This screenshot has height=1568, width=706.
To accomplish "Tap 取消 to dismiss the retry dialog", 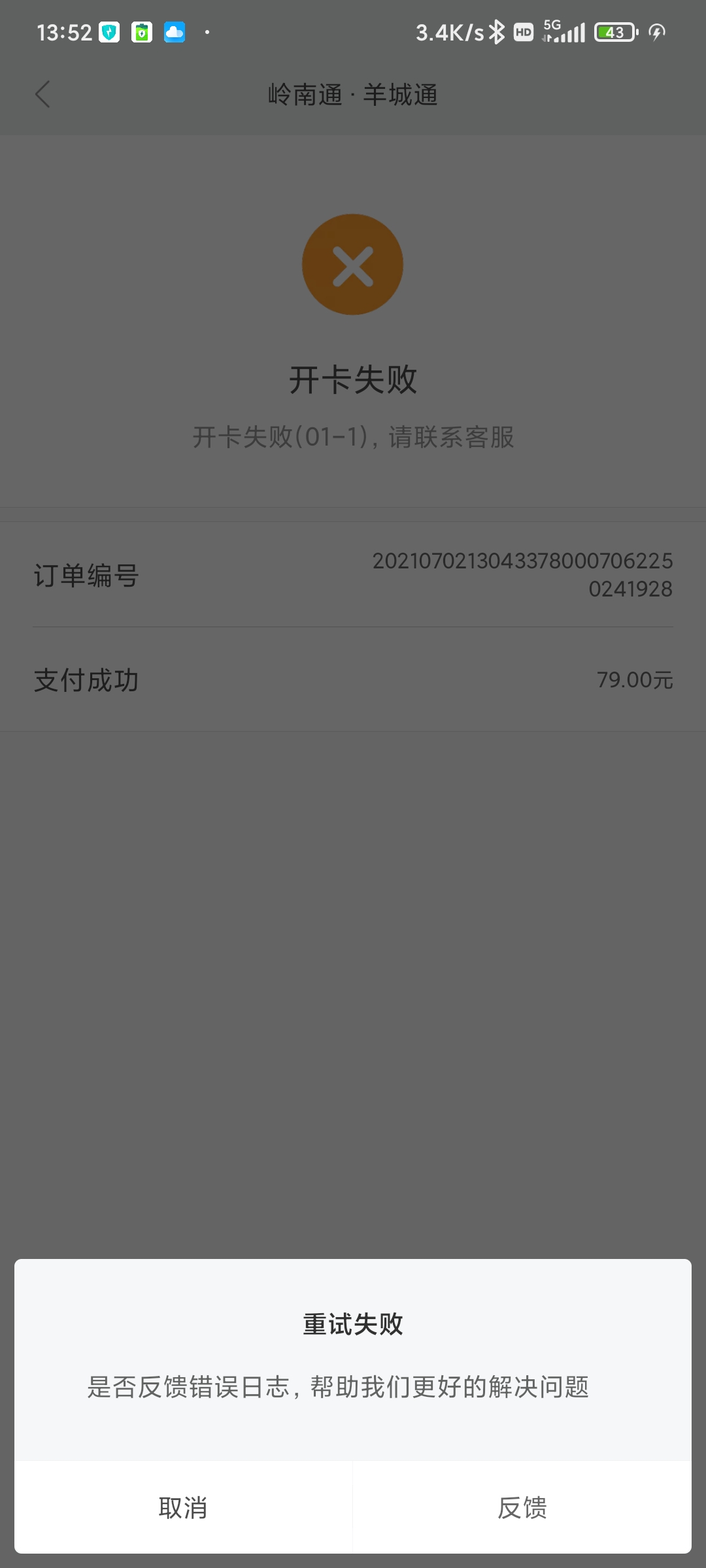I will 183,1508.
